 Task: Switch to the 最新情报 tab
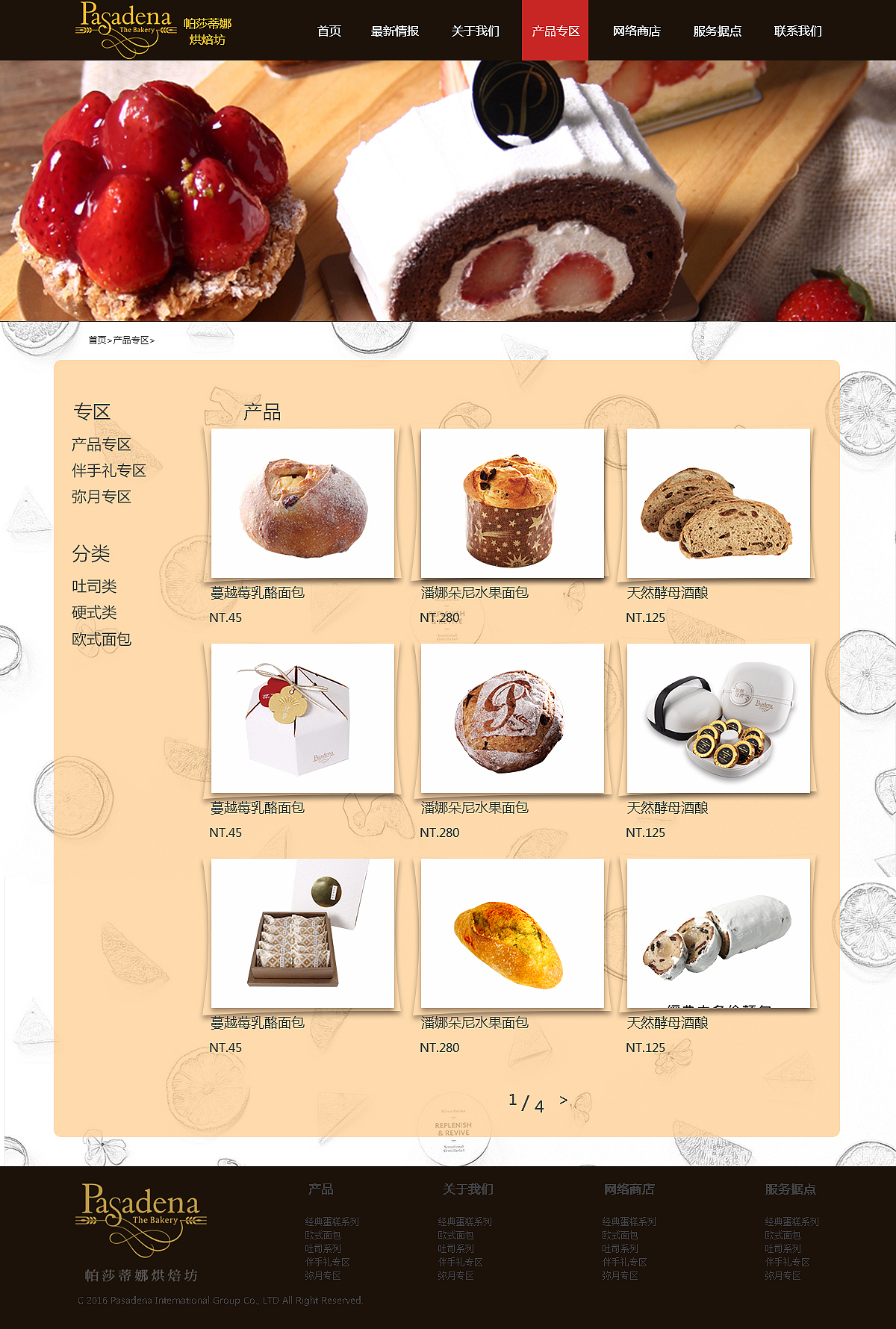click(393, 31)
